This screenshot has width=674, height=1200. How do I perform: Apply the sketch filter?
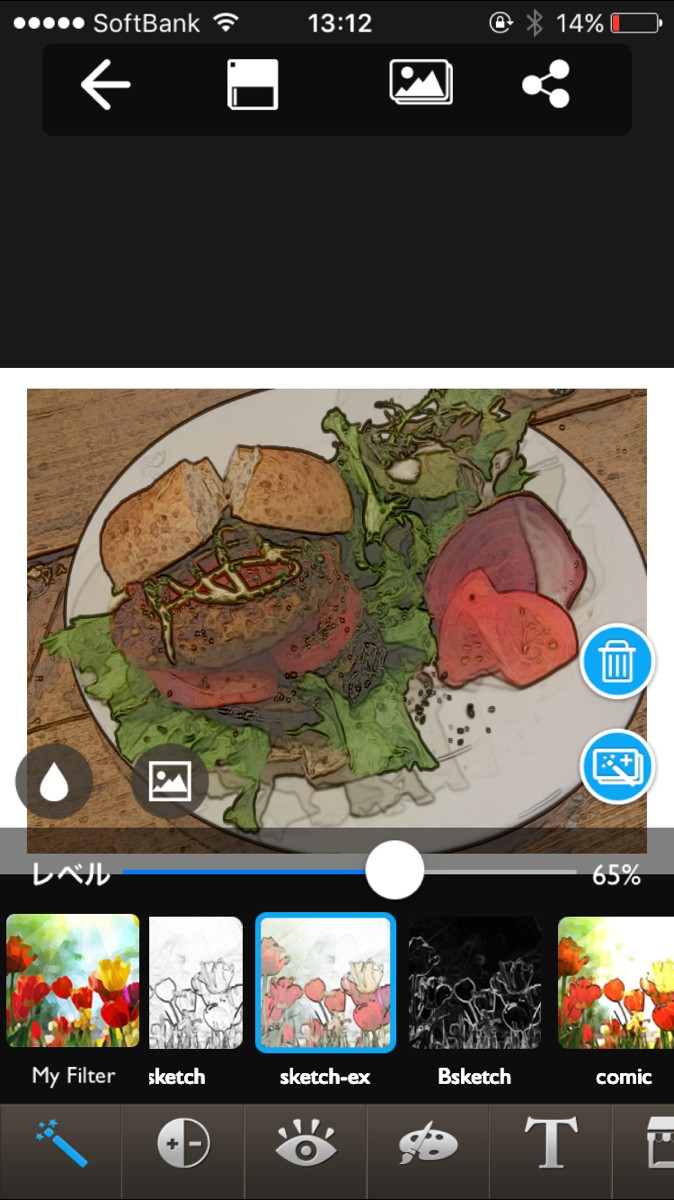[x=196, y=983]
